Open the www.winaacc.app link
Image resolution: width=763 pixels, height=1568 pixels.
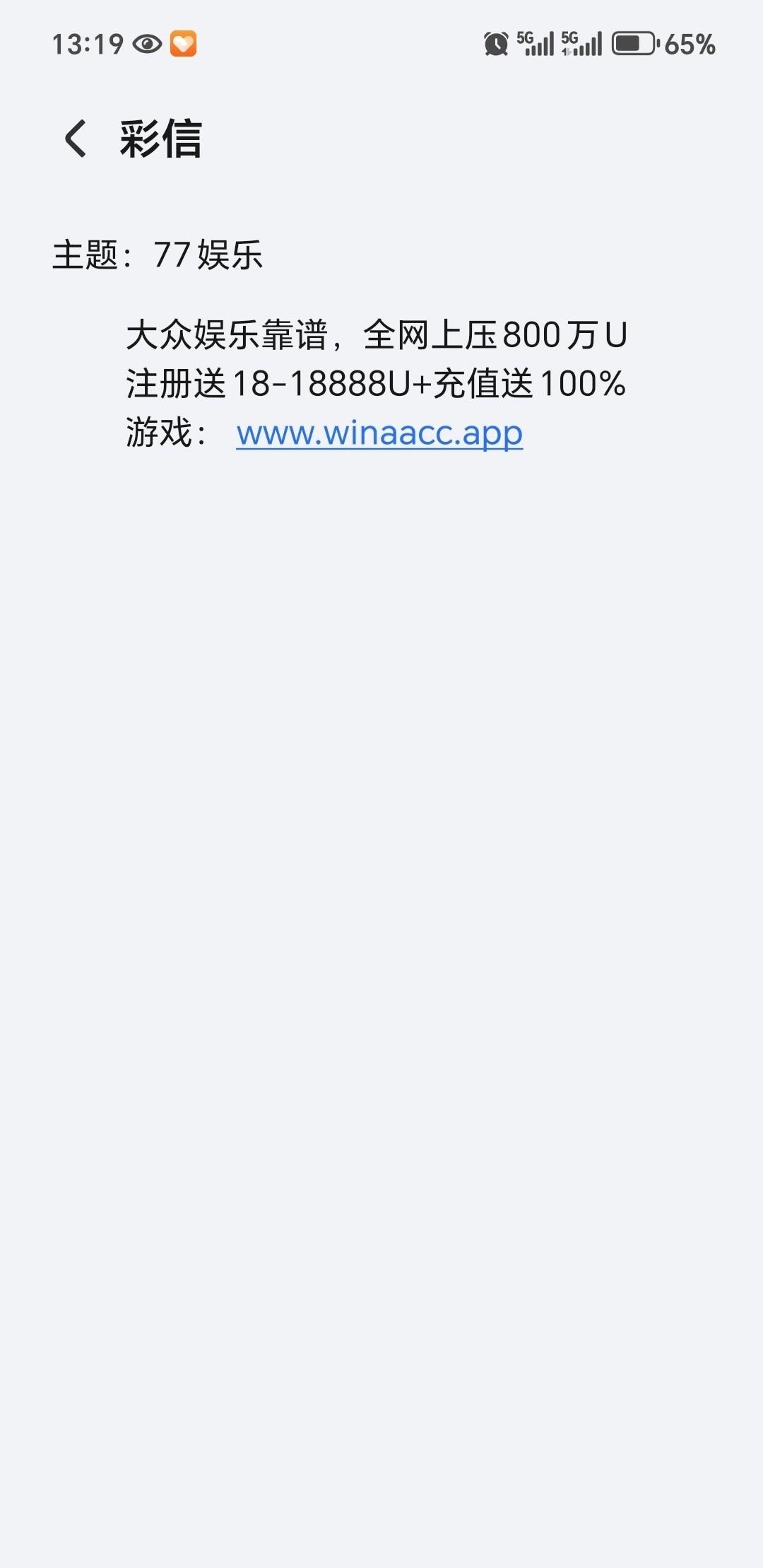tap(379, 433)
